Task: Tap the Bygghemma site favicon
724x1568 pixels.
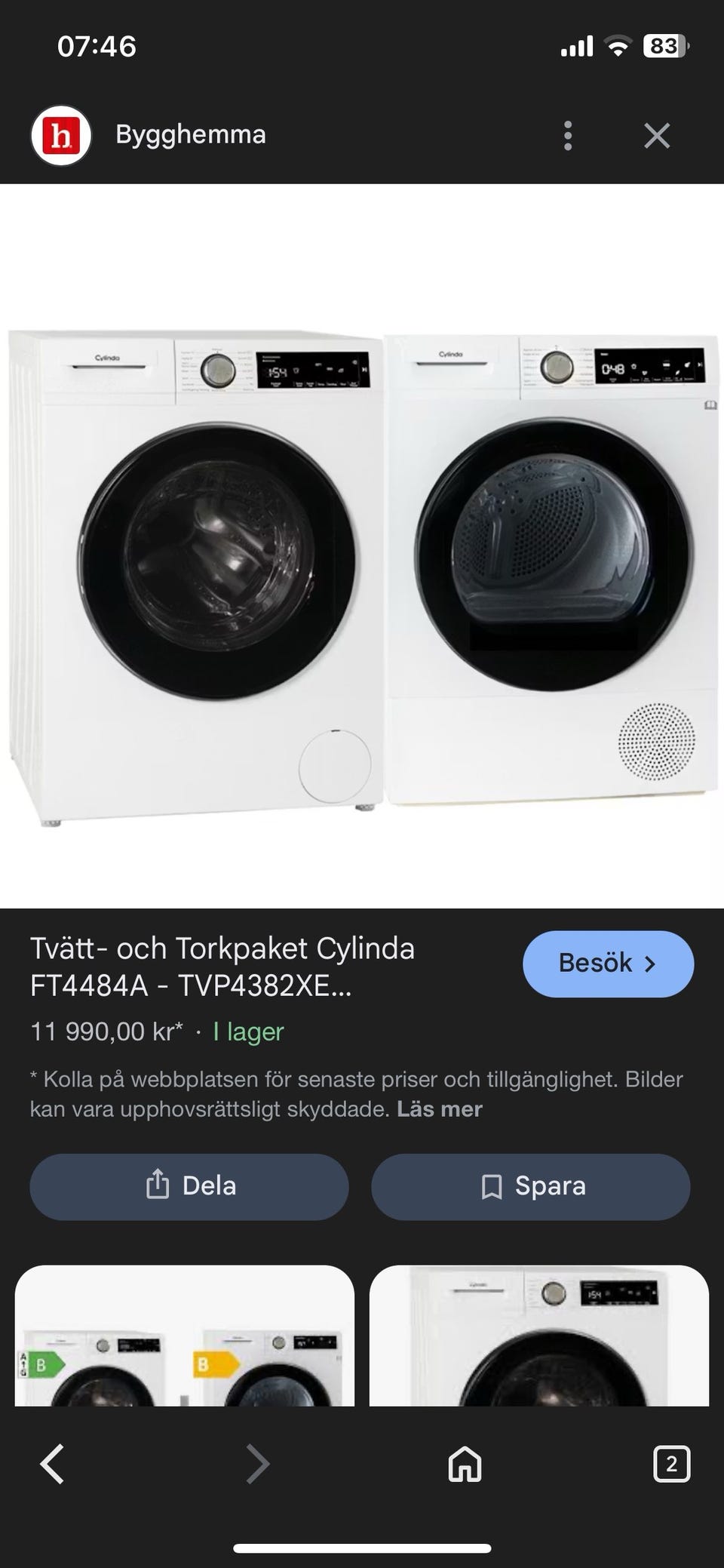Action: [x=63, y=135]
